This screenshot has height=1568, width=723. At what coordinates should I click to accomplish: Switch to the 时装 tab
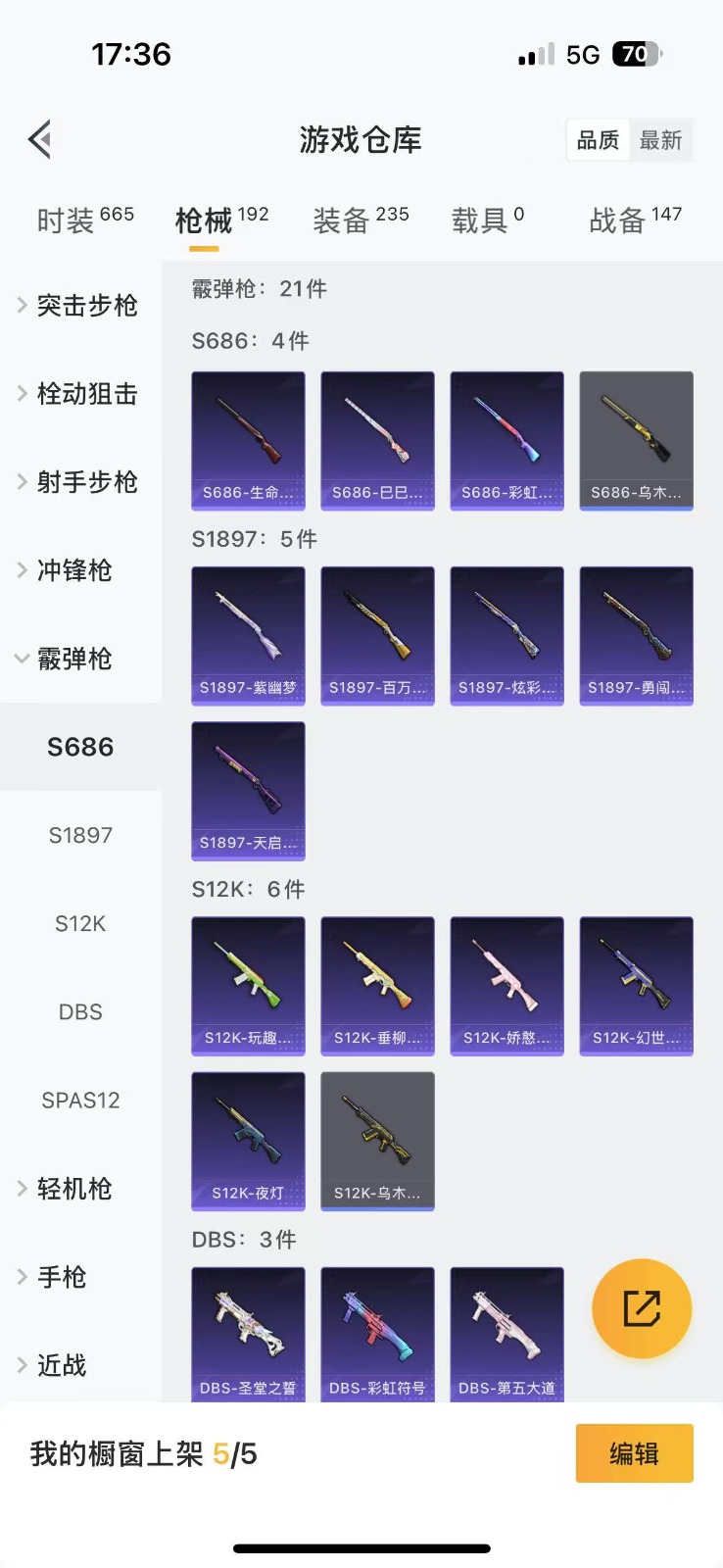tap(85, 220)
